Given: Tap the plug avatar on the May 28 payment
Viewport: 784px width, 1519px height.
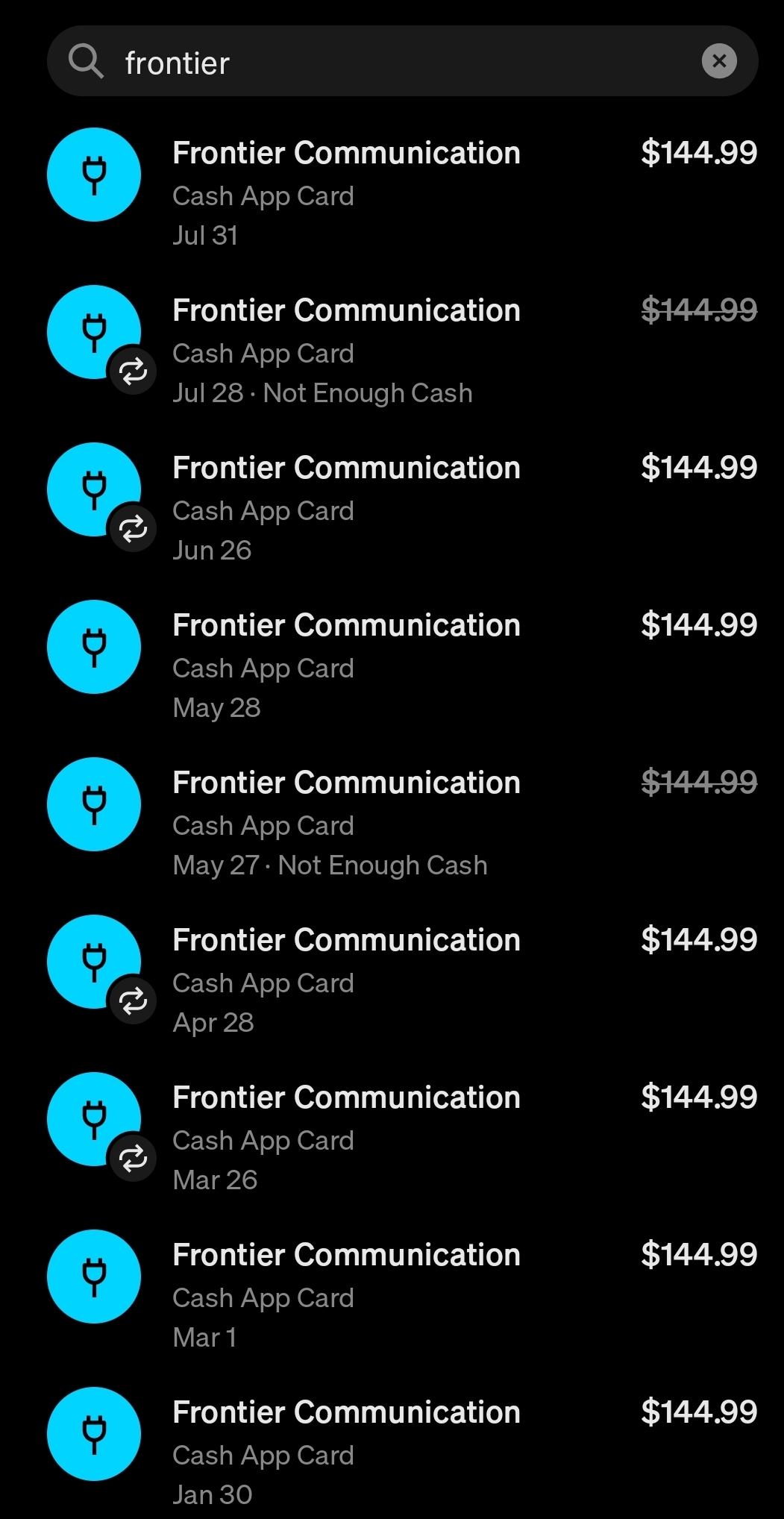Looking at the screenshot, I should click(x=93, y=648).
